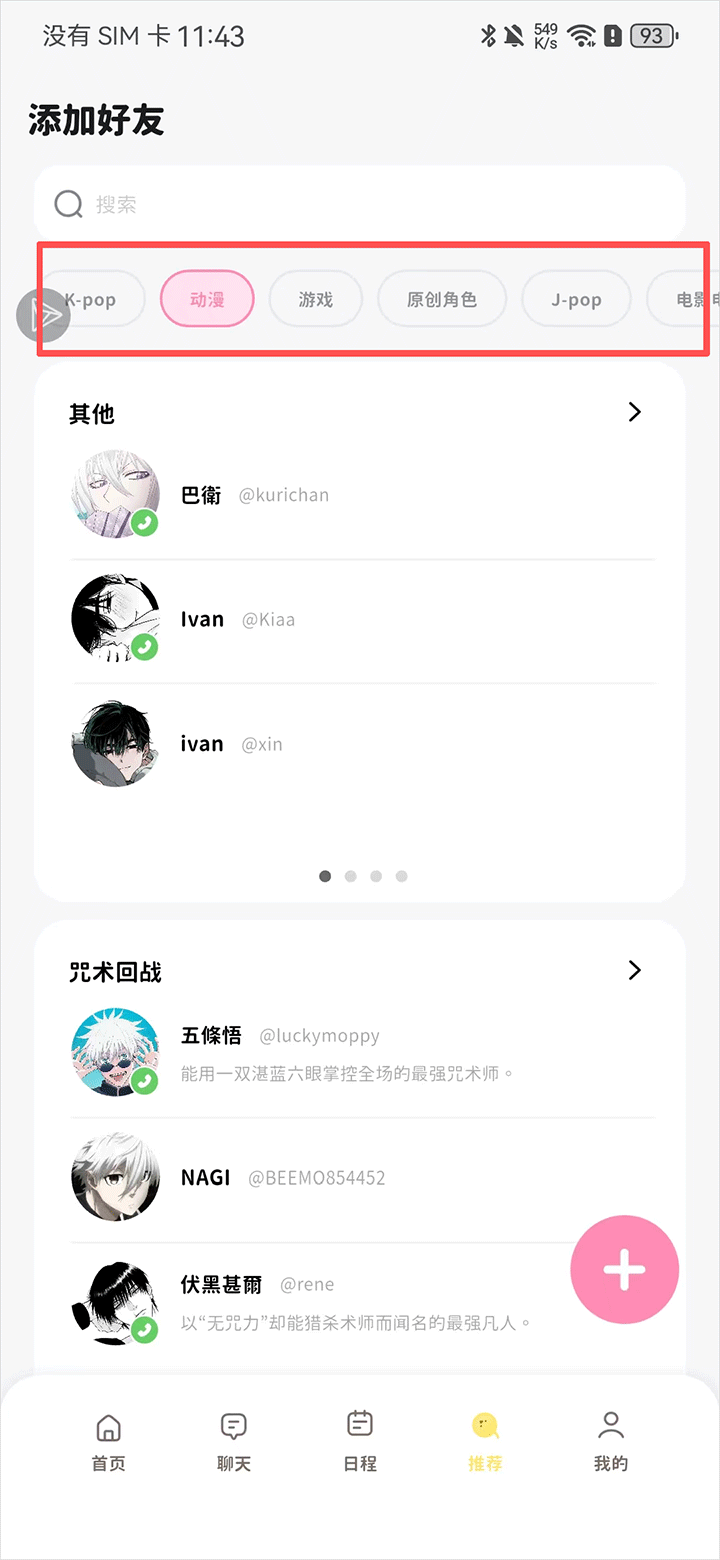The height and width of the screenshot is (1560, 720).
Task: Switch to the 推荐 tab
Action: (x=485, y=1442)
